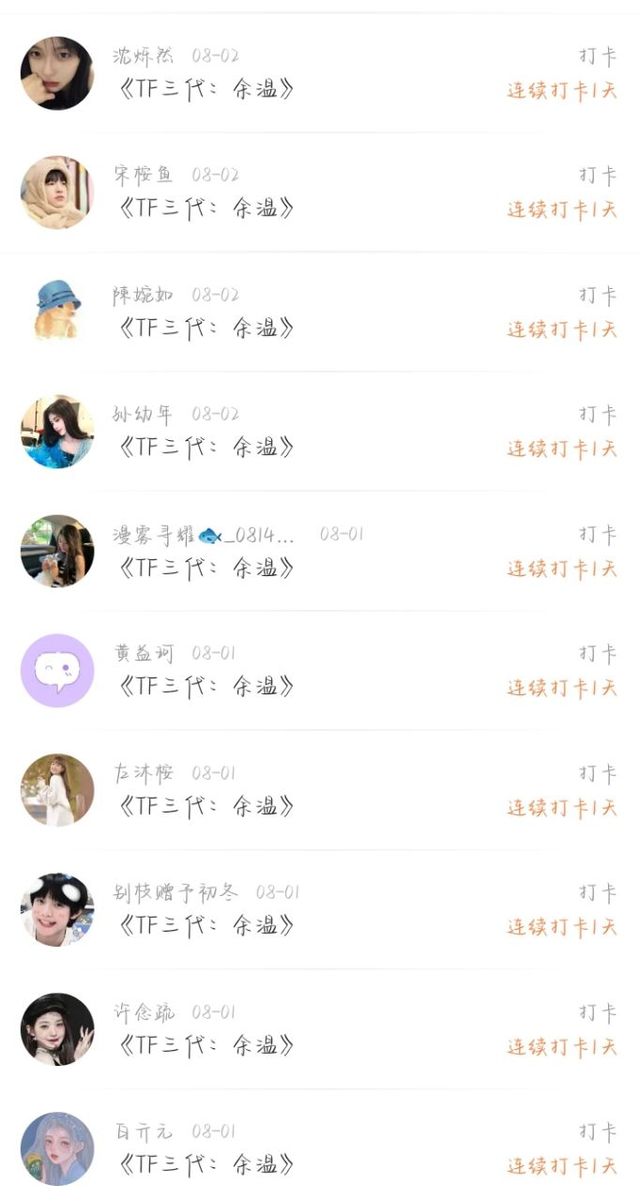Open 别枝赠予初冬's check-in row
Image resolution: width=640 pixels, height=1201 pixels.
320,909
